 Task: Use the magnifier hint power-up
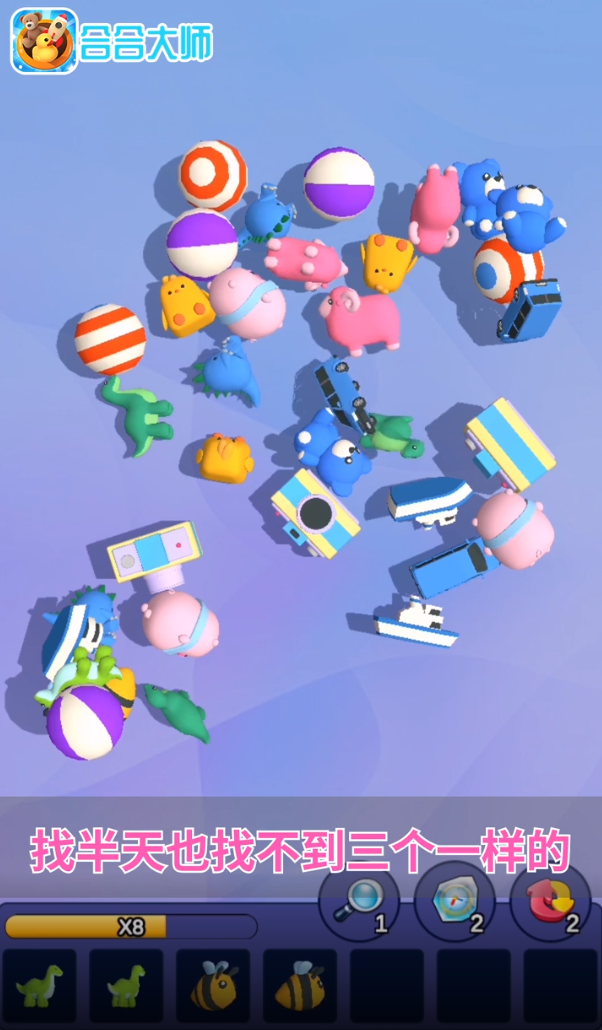click(x=358, y=900)
